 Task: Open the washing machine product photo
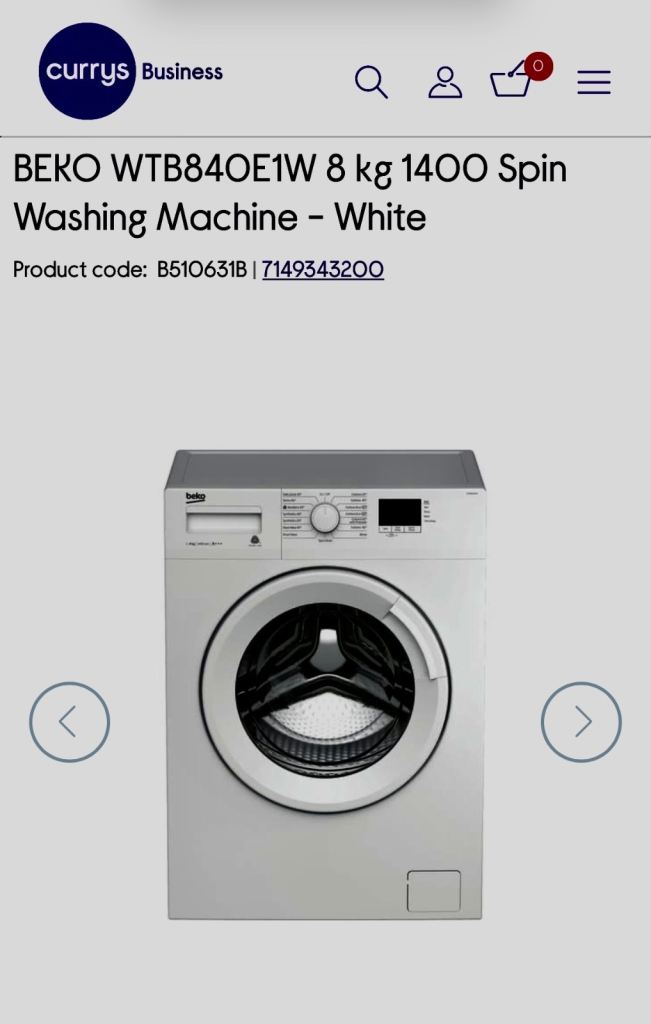pos(325,685)
